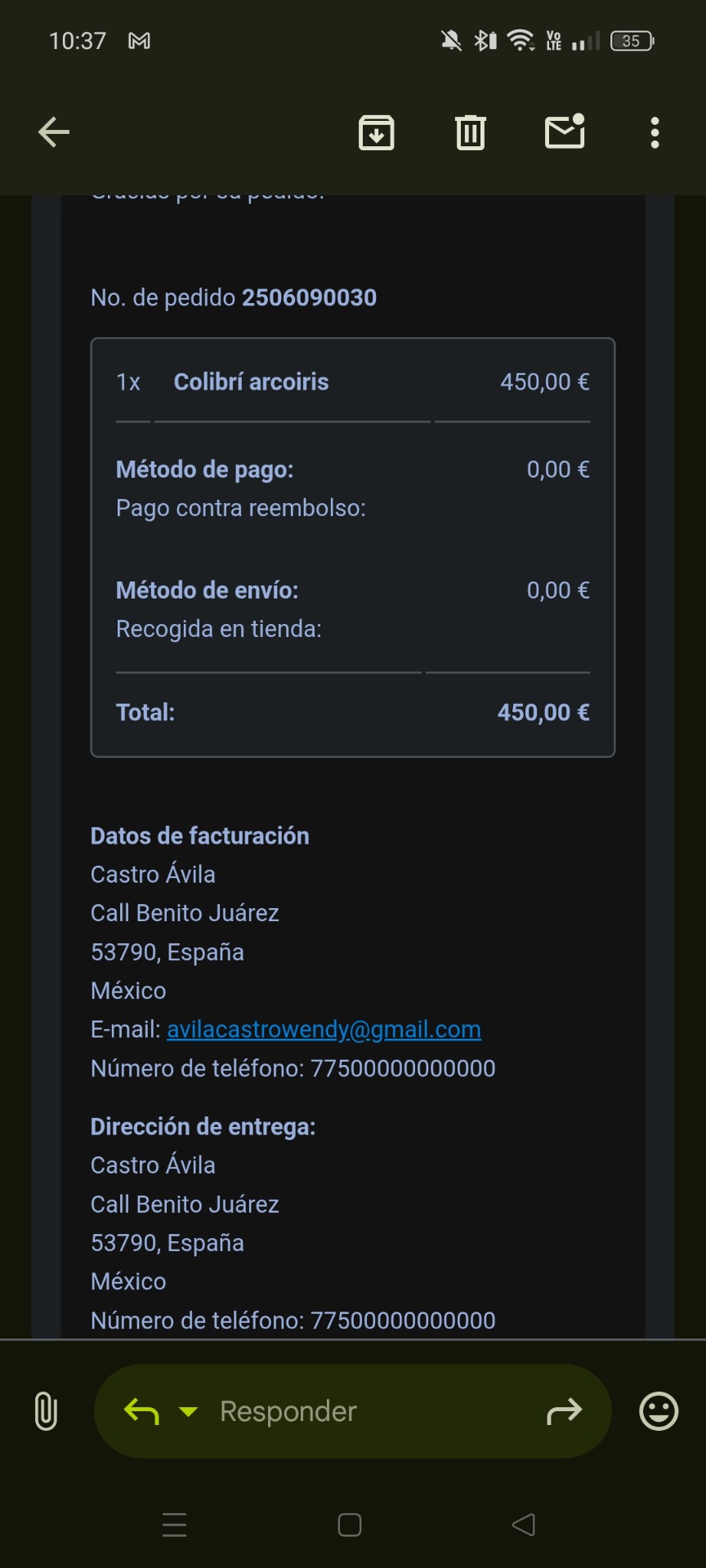The image size is (706, 1568).
Task: Delete this email with the trash icon
Action: 471,132
